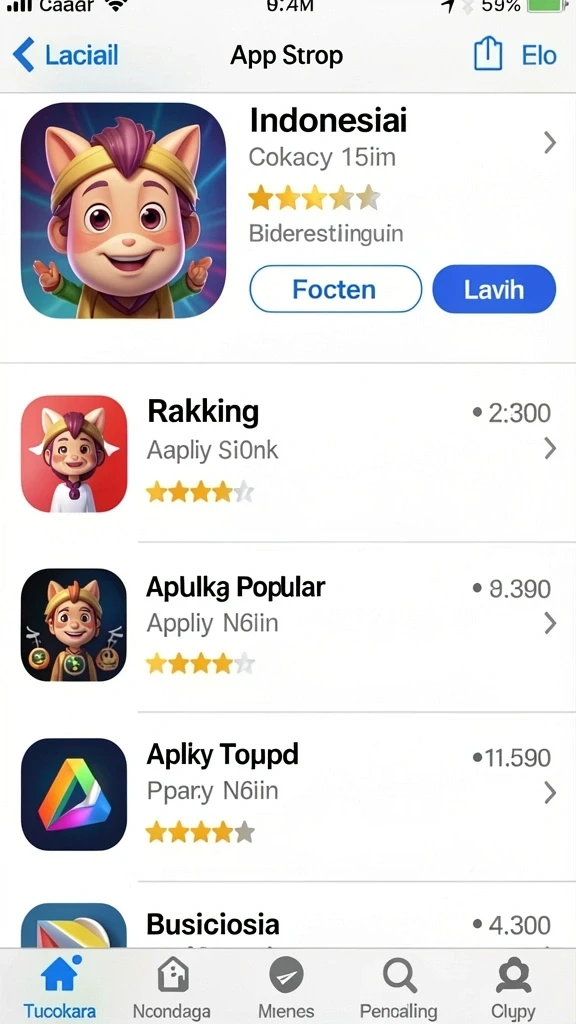Image resolution: width=576 pixels, height=1024 pixels.
Task: Open the Rakking app row
Action: coord(288,453)
